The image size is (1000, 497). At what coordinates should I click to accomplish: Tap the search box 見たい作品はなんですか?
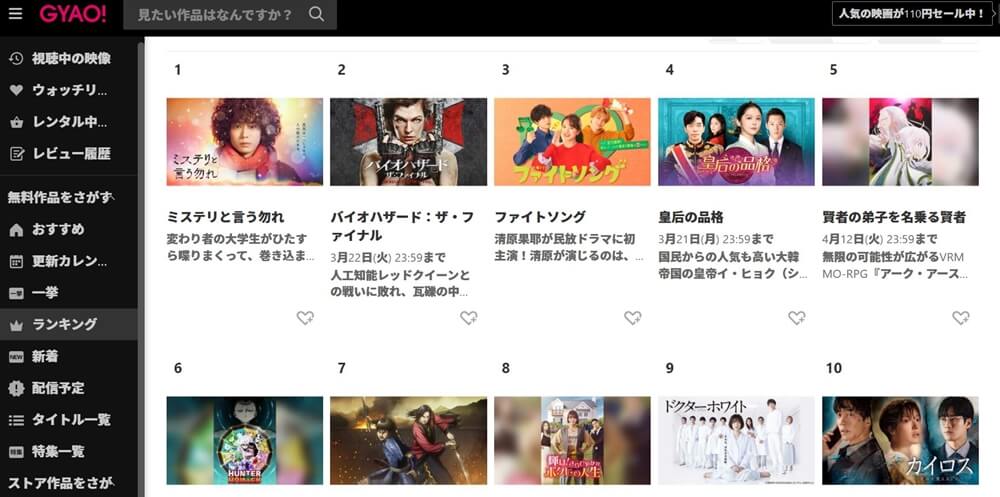tap(220, 15)
